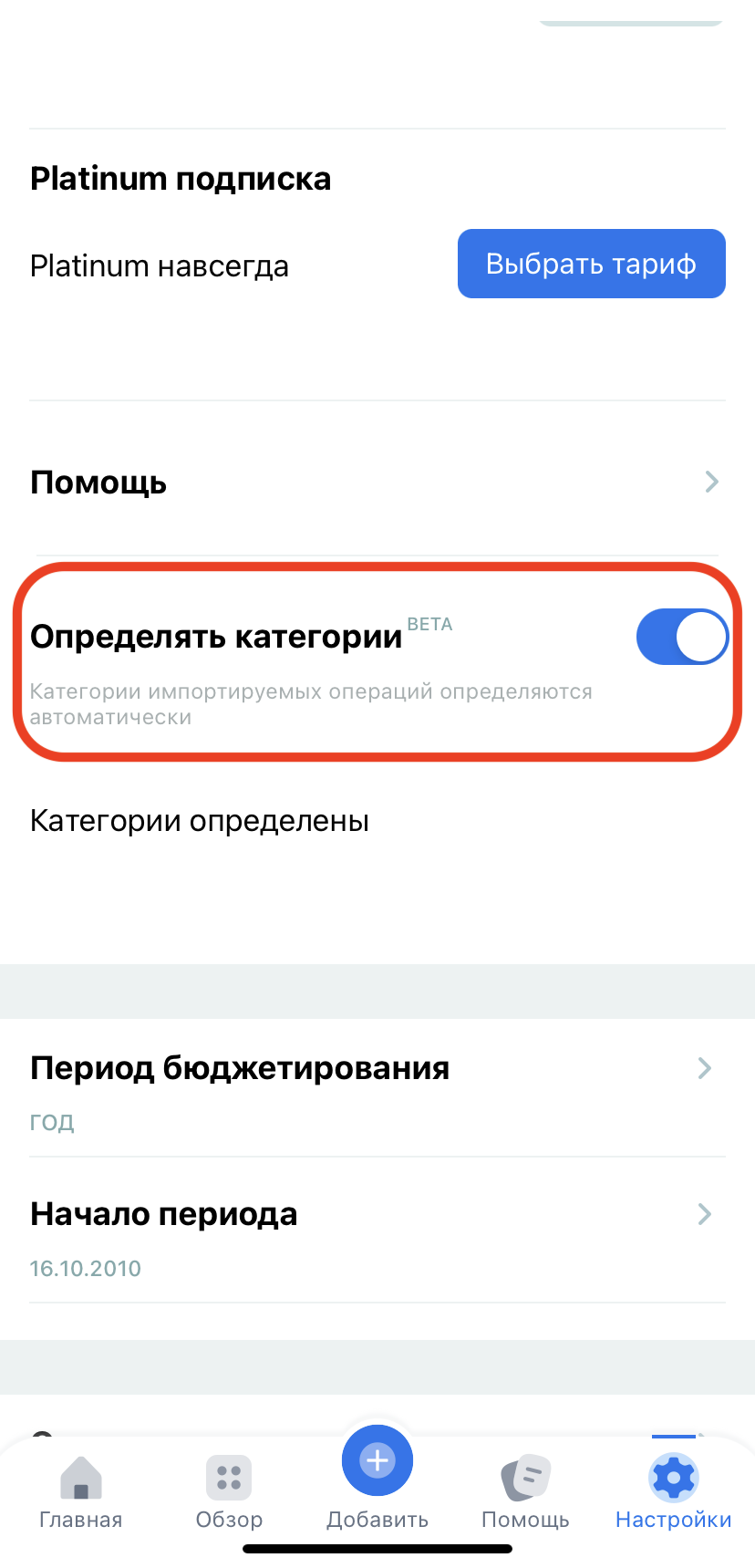Screen dimensions: 755x1568
Task: Tap the Выбрать тариф button
Action: coord(591,264)
